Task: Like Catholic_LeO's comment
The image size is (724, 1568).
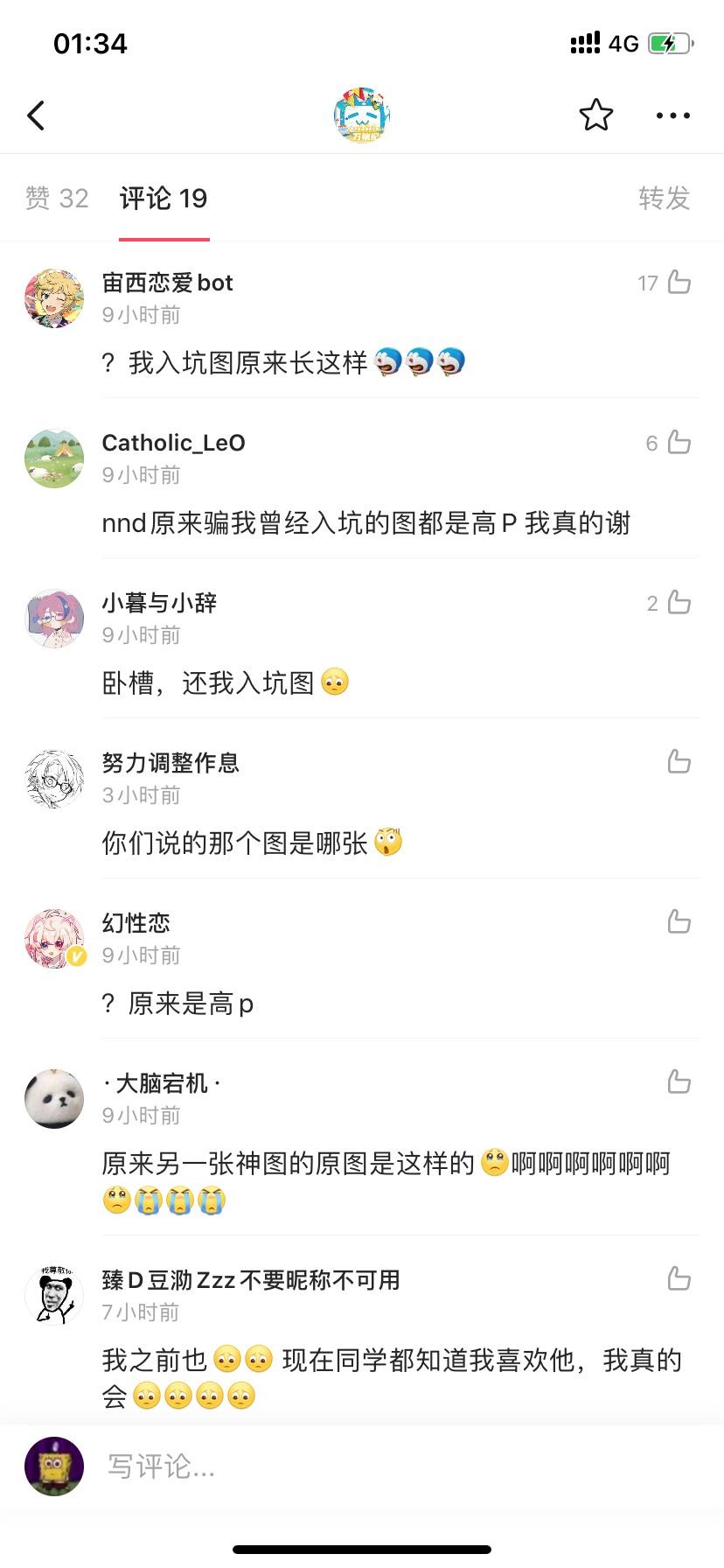Action: pos(679,443)
